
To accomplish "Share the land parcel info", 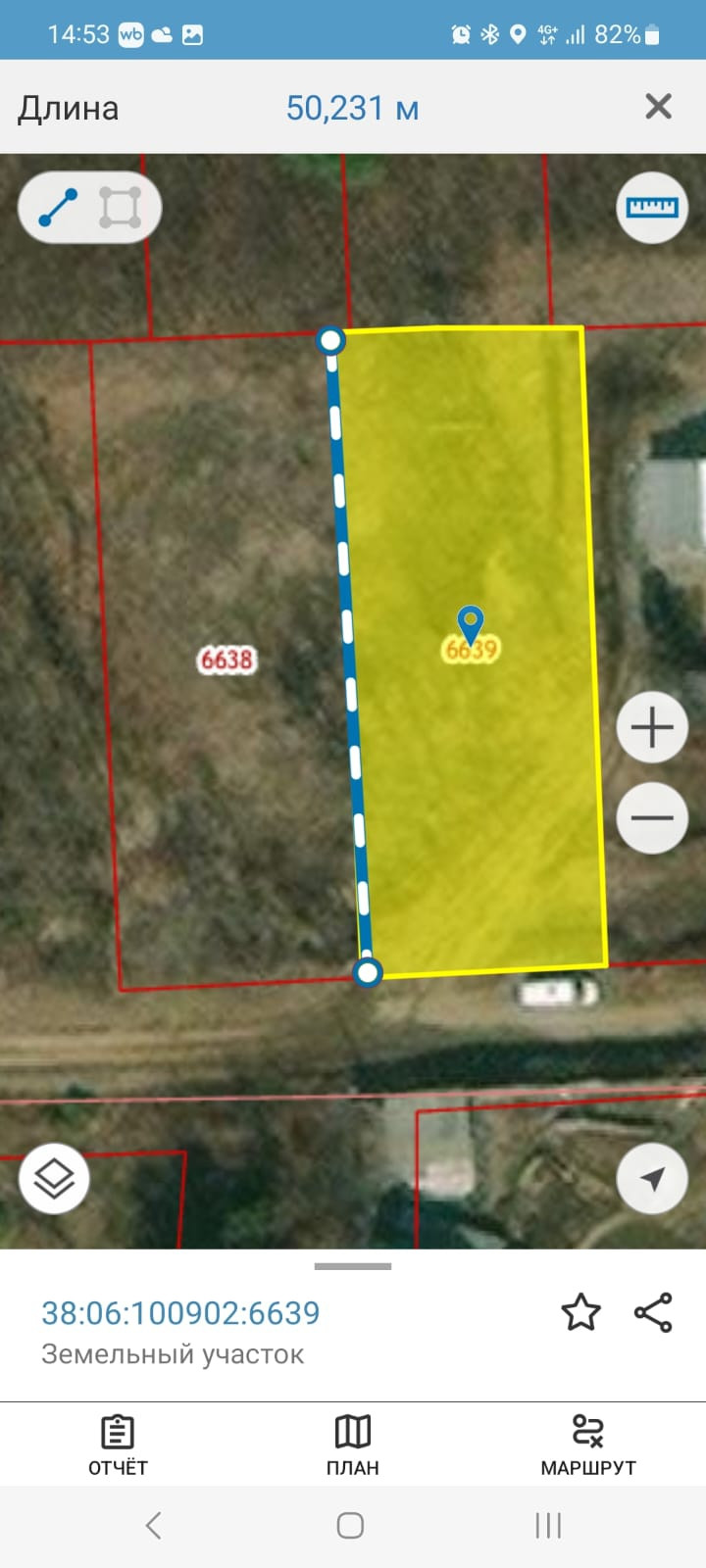I will point(653,1312).
